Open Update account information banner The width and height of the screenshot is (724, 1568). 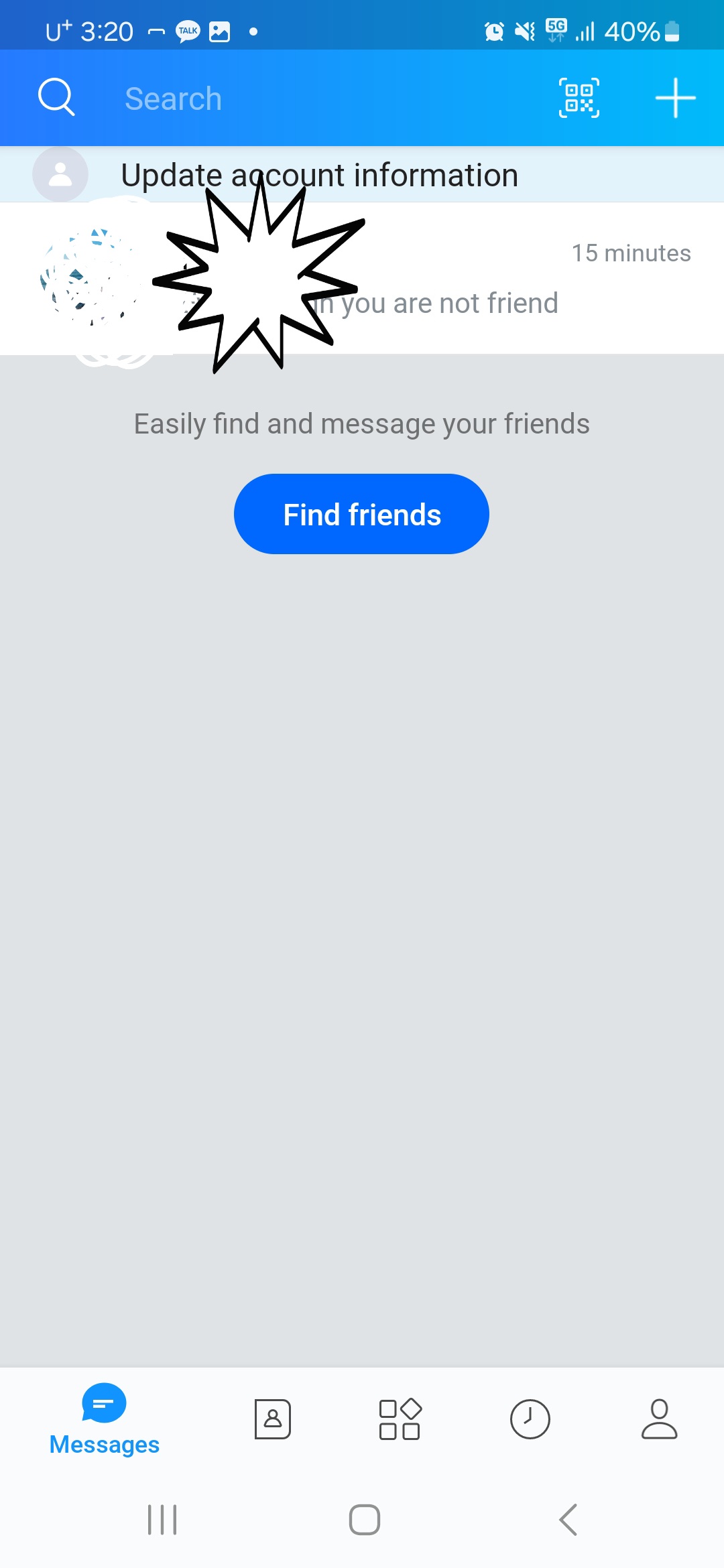coord(319,175)
